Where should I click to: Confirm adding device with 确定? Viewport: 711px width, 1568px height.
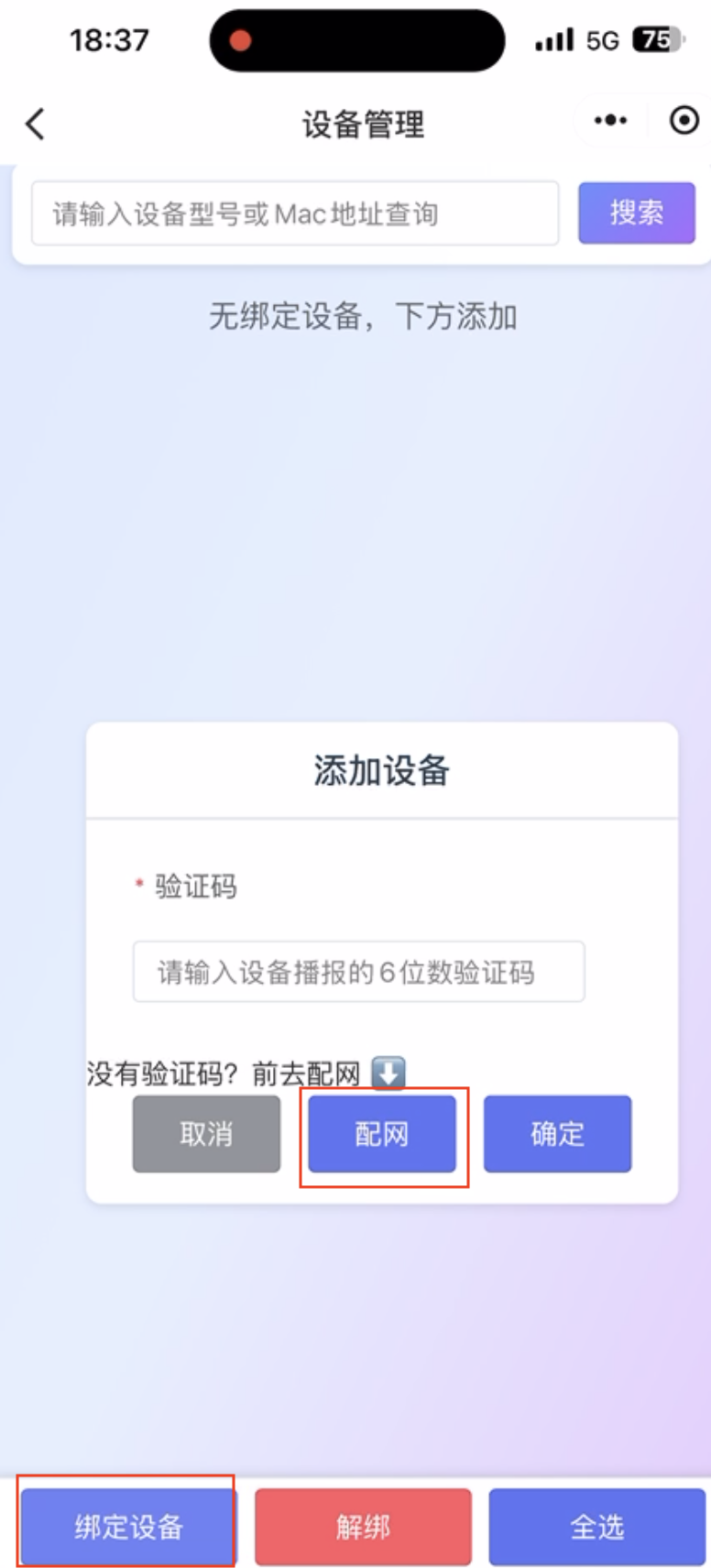[x=557, y=1134]
